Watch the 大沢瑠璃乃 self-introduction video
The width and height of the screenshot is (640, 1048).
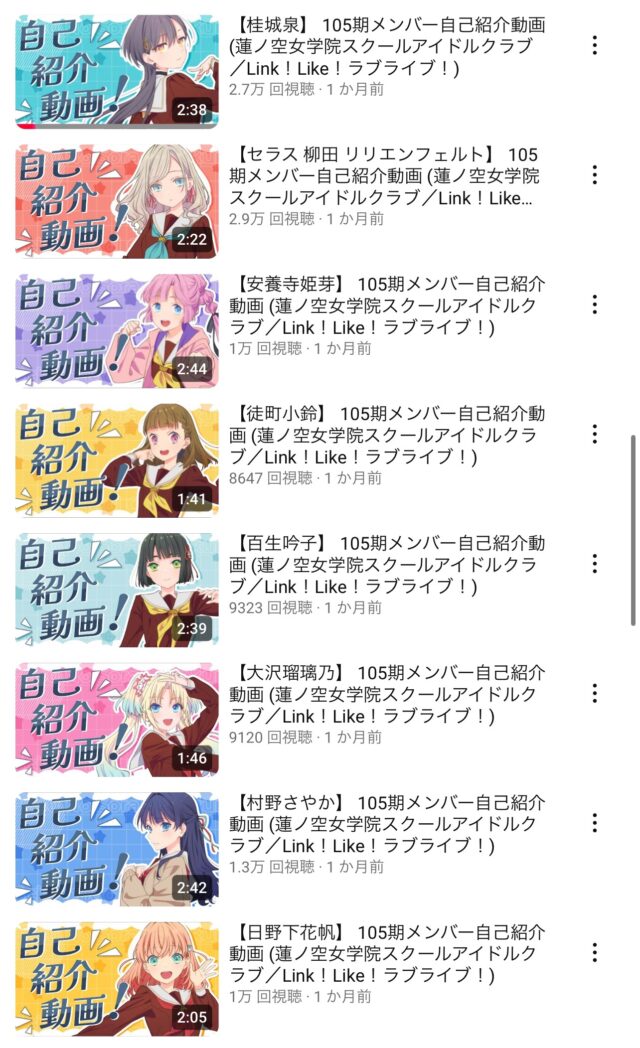point(117,719)
